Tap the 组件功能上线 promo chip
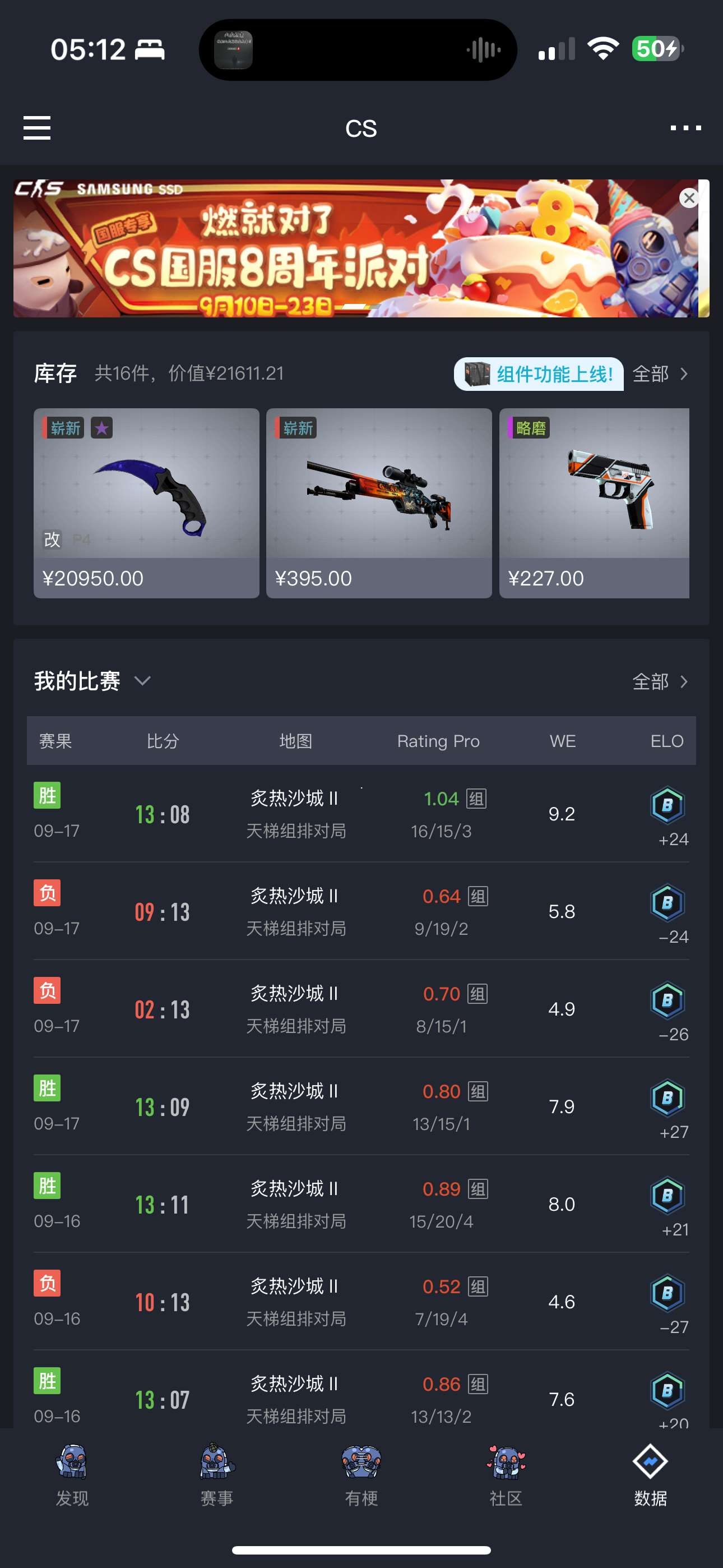The width and height of the screenshot is (723, 1568). coord(539,373)
